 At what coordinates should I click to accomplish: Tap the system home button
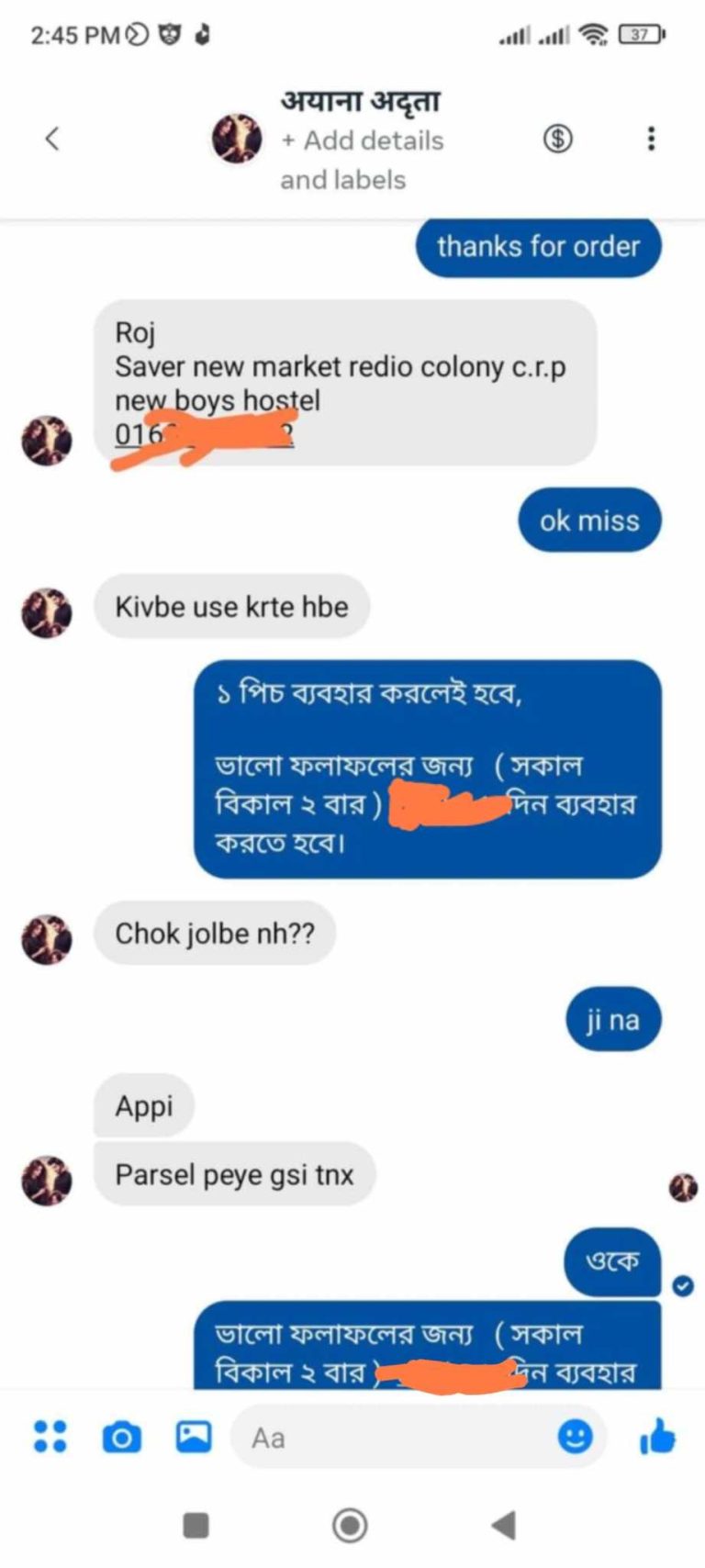350,1525
